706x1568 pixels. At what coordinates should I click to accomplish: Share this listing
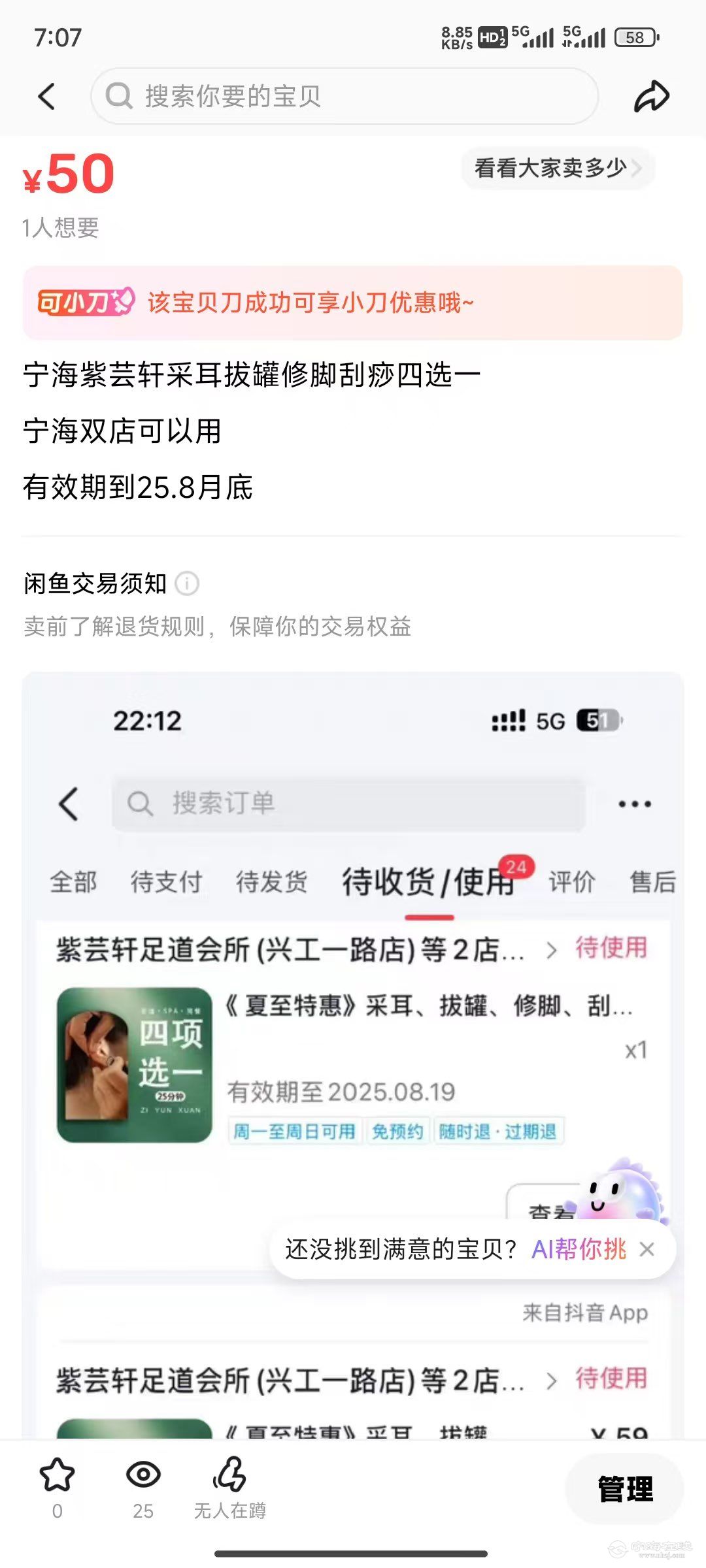point(652,97)
